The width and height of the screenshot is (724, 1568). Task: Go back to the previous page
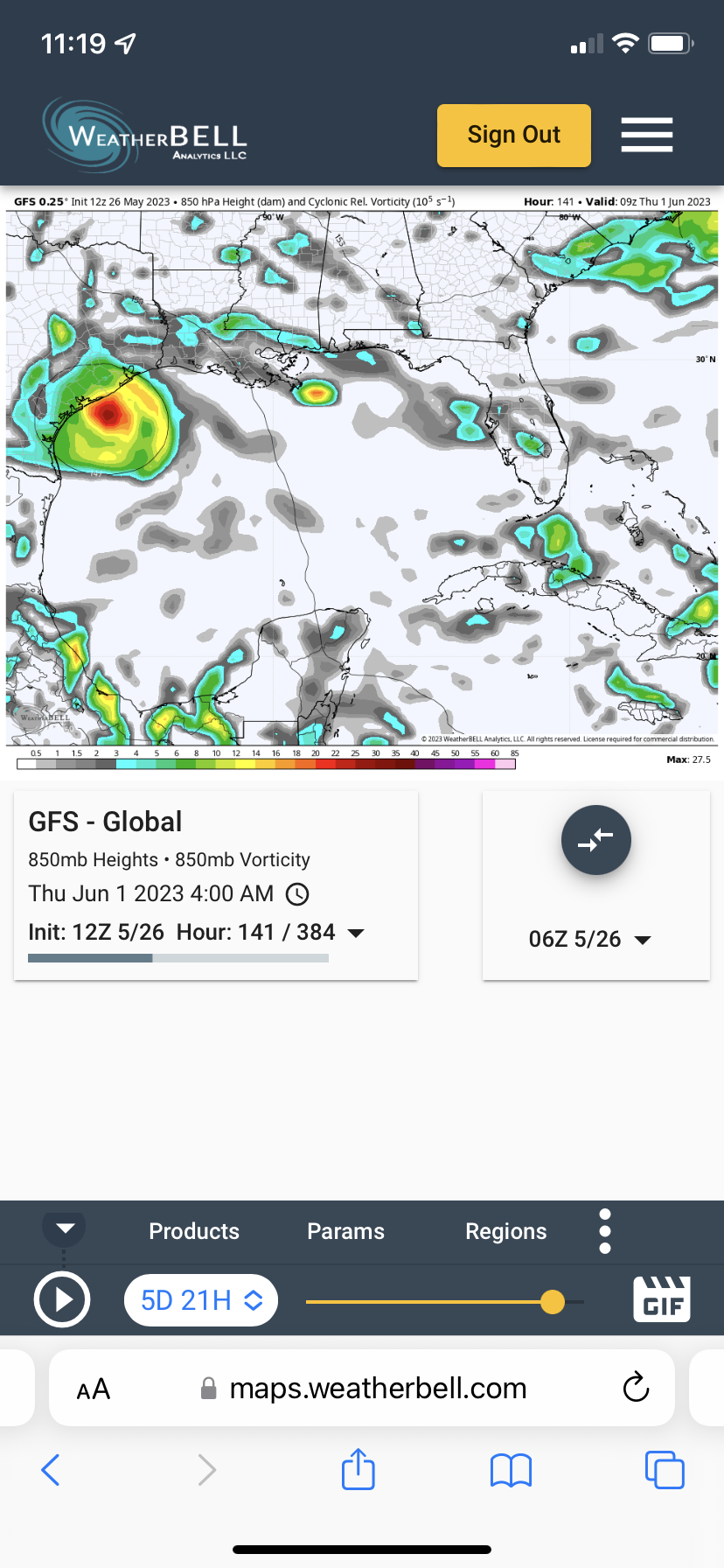[x=51, y=1470]
